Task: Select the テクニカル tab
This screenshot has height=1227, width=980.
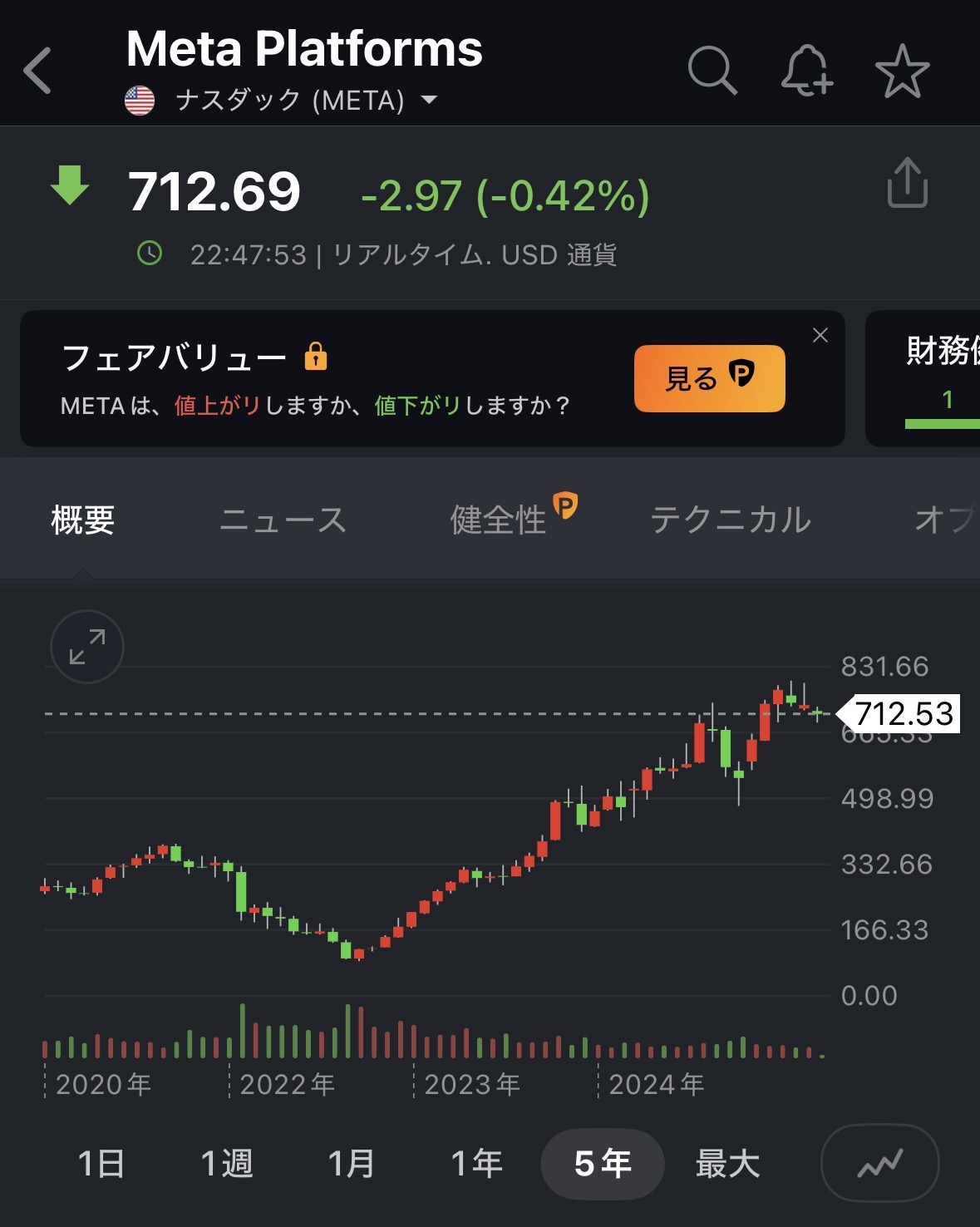Action: [731, 520]
